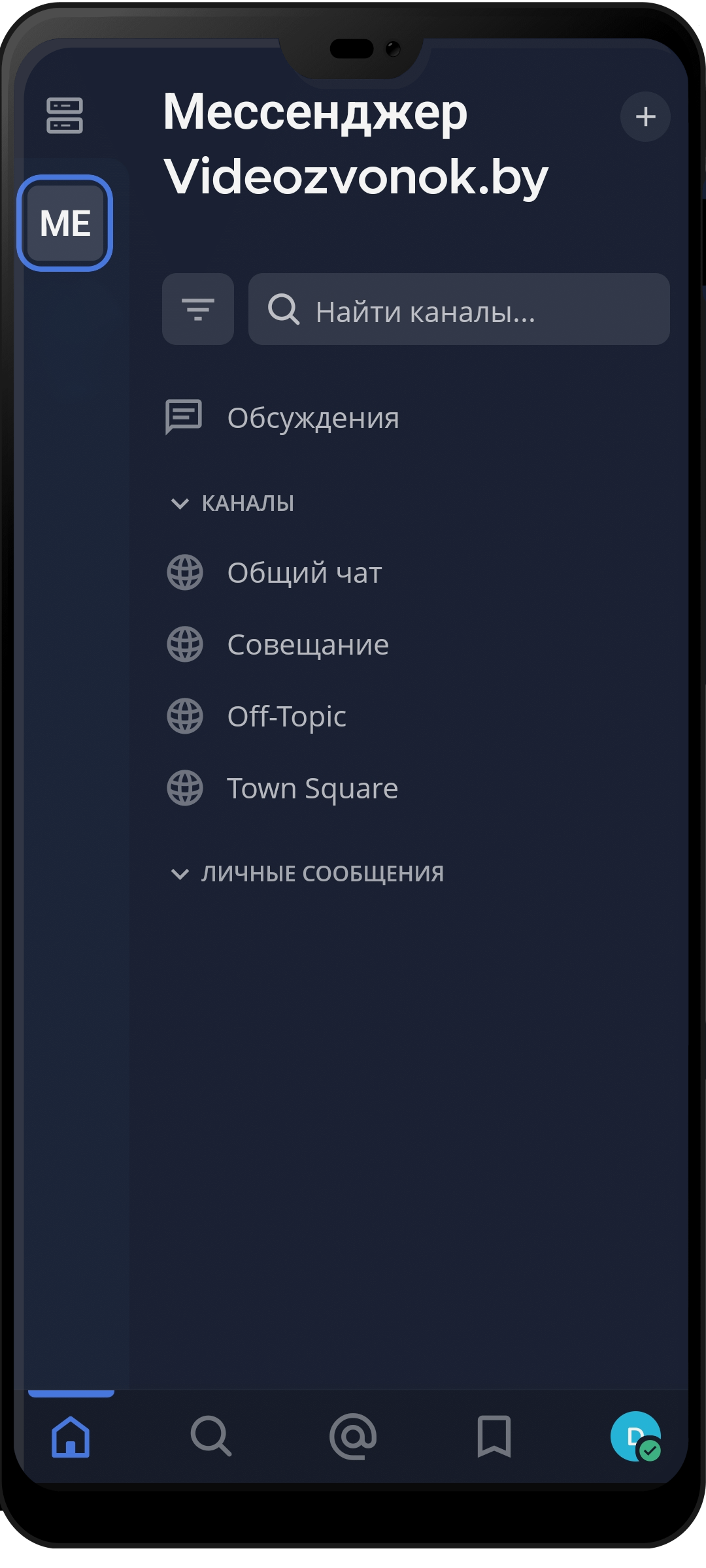Open the channel filter options
Viewport: 706px width, 1568px height.
(198, 309)
